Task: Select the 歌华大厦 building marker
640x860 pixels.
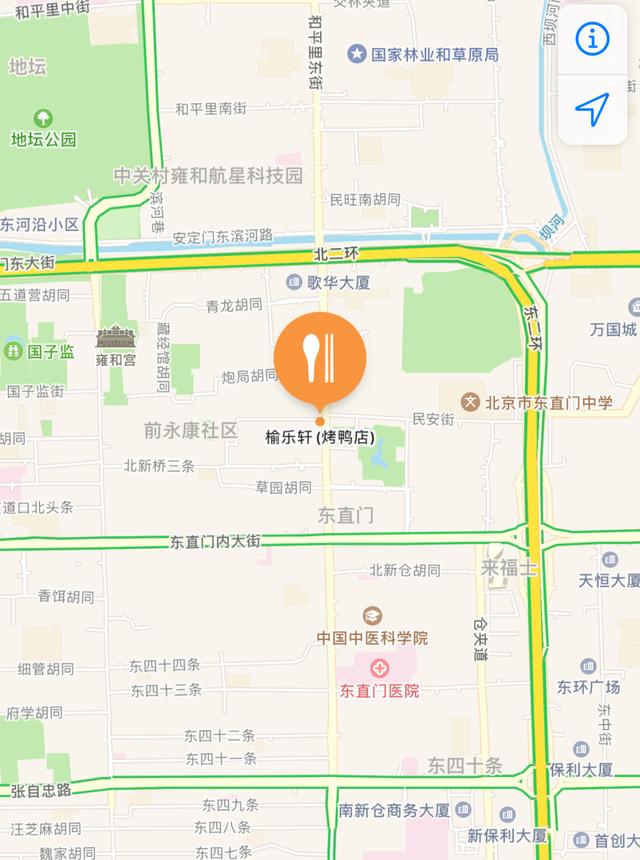Action: coord(295,283)
